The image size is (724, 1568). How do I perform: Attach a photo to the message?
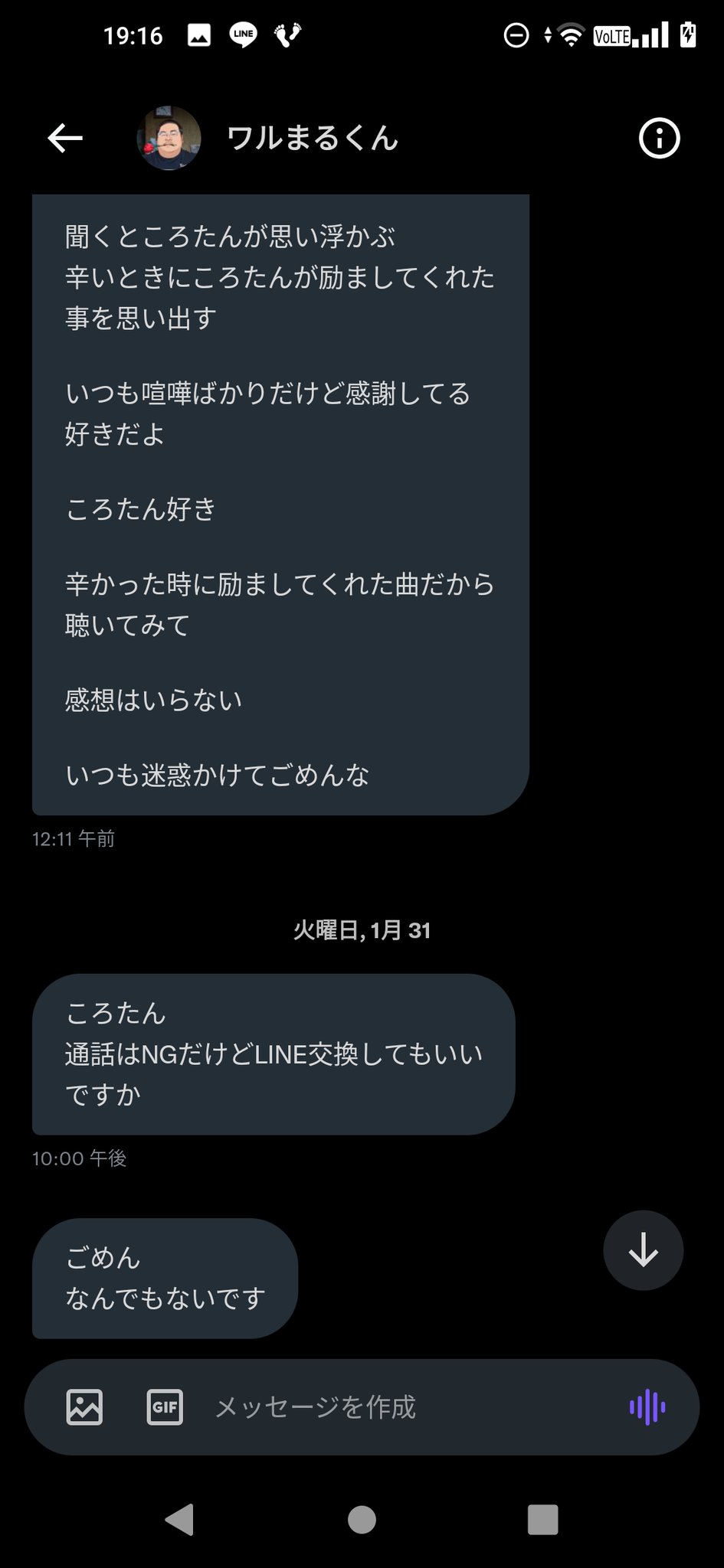point(84,1407)
